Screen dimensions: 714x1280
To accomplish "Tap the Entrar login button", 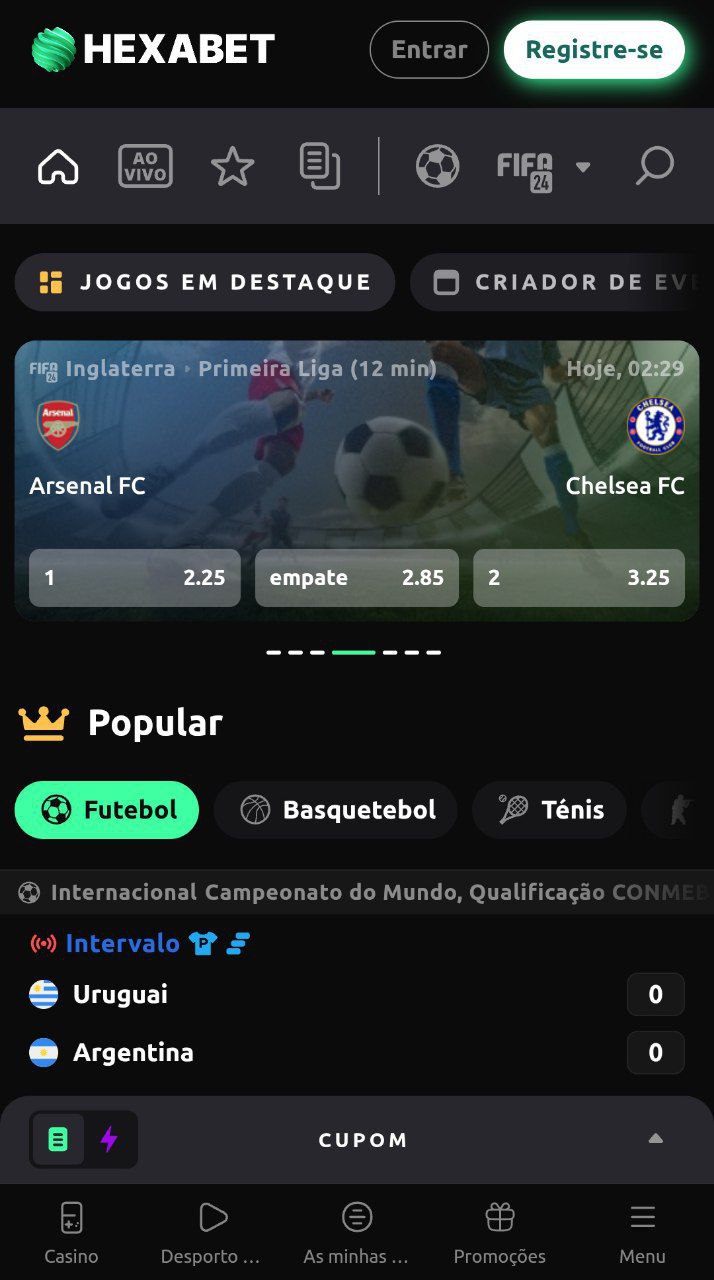I will coord(429,50).
